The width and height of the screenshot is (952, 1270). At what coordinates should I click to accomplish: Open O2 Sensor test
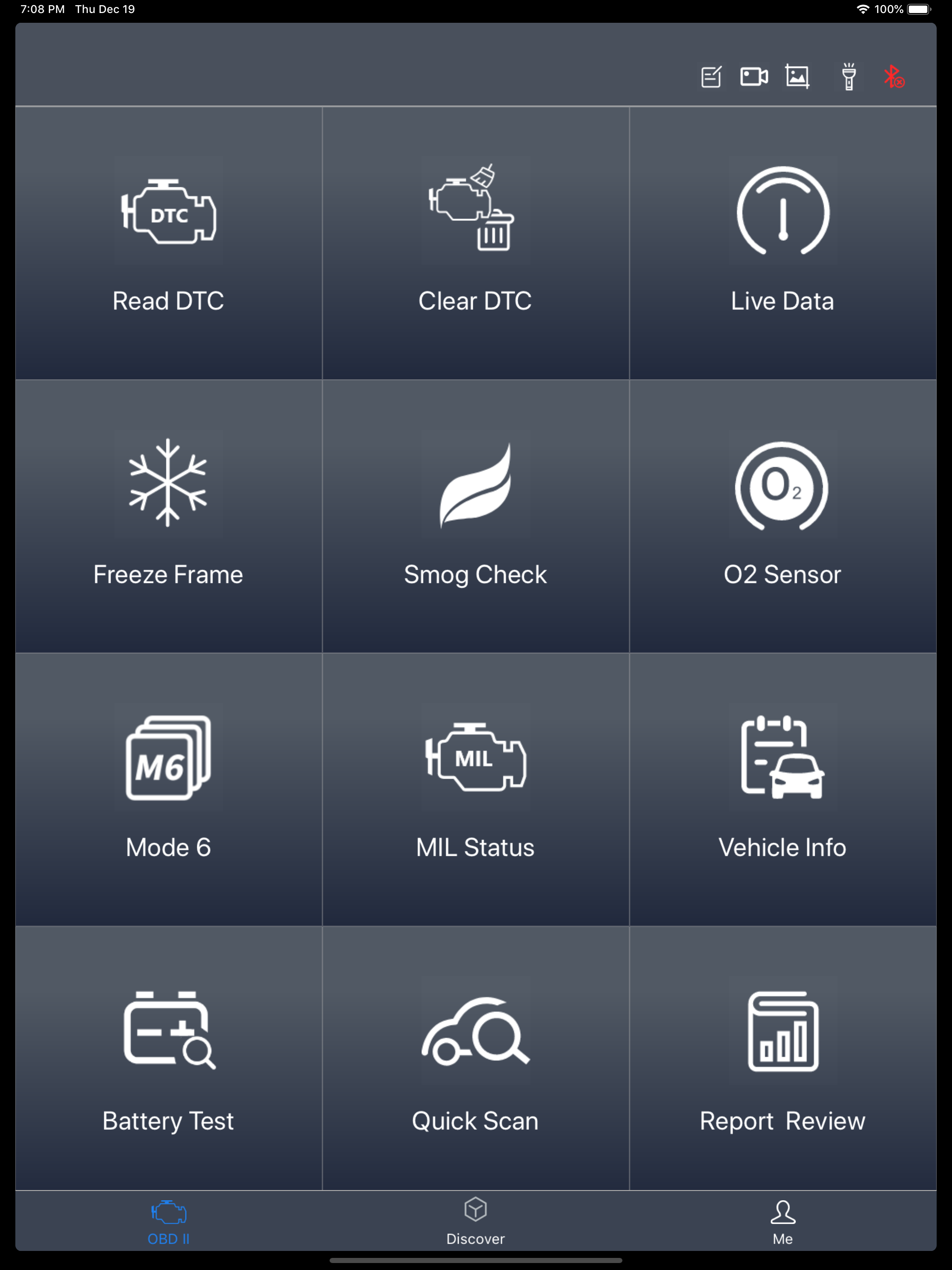[783, 516]
